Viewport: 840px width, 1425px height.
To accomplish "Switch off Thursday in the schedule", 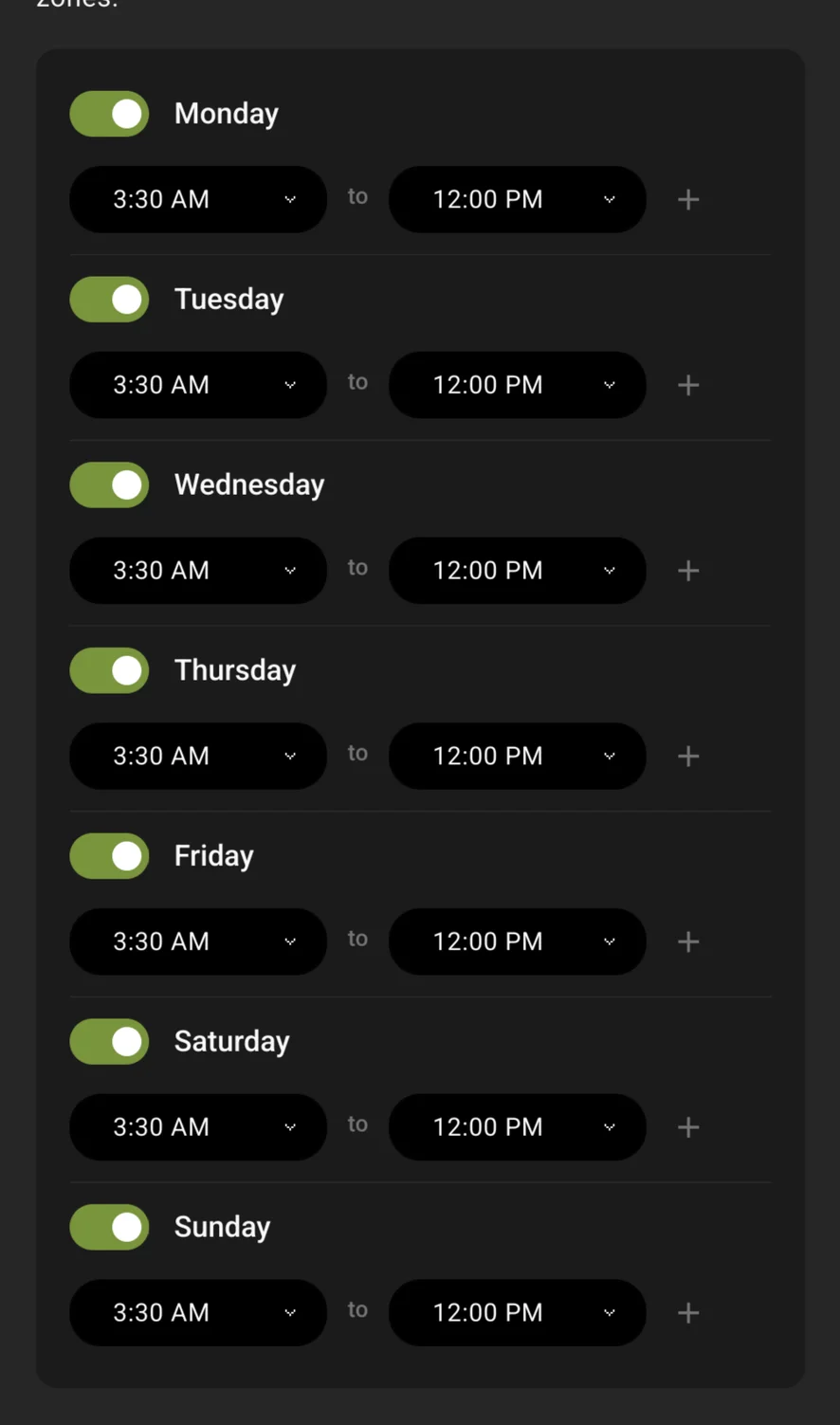I will point(109,670).
